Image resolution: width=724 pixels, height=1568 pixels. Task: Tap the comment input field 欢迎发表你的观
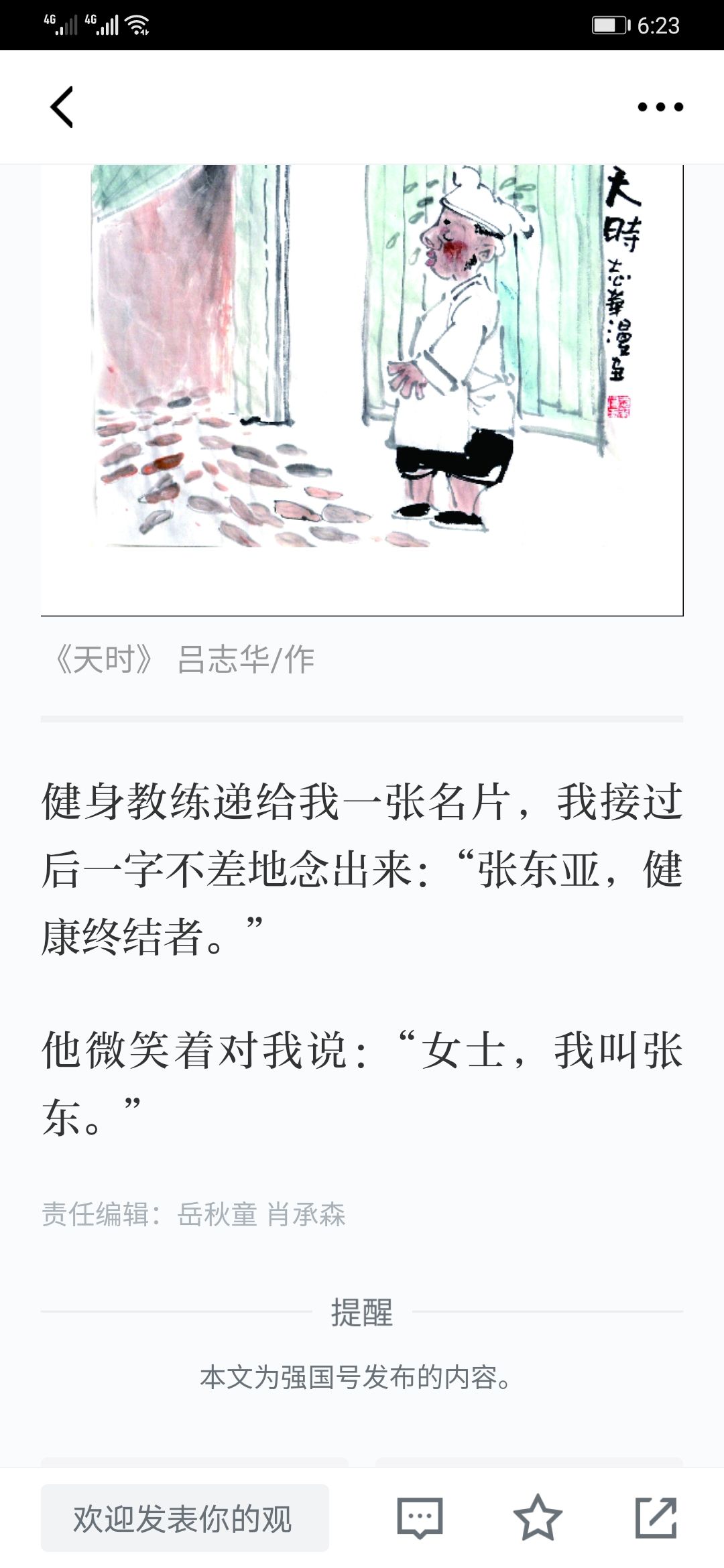click(x=185, y=1518)
